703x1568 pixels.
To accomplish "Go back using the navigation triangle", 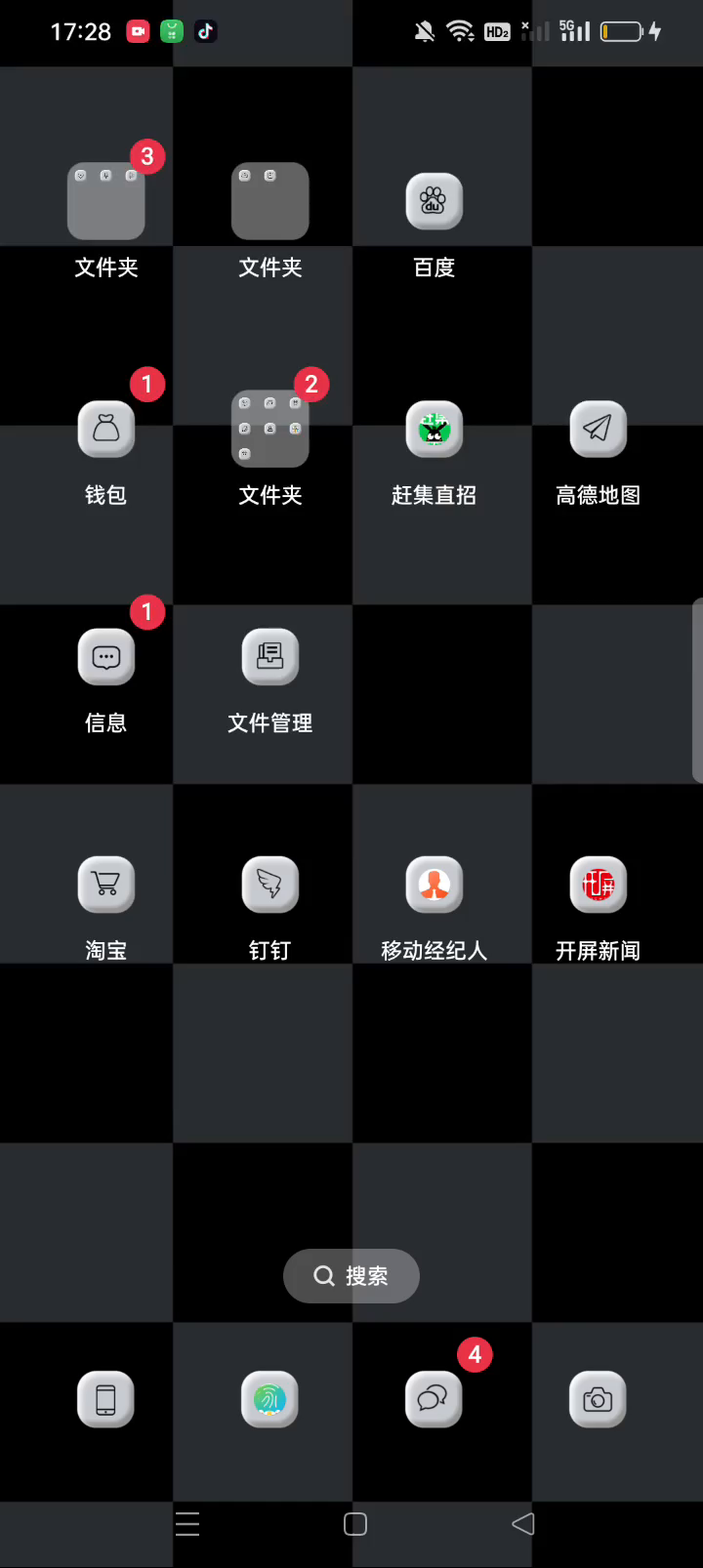I will click(523, 1523).
